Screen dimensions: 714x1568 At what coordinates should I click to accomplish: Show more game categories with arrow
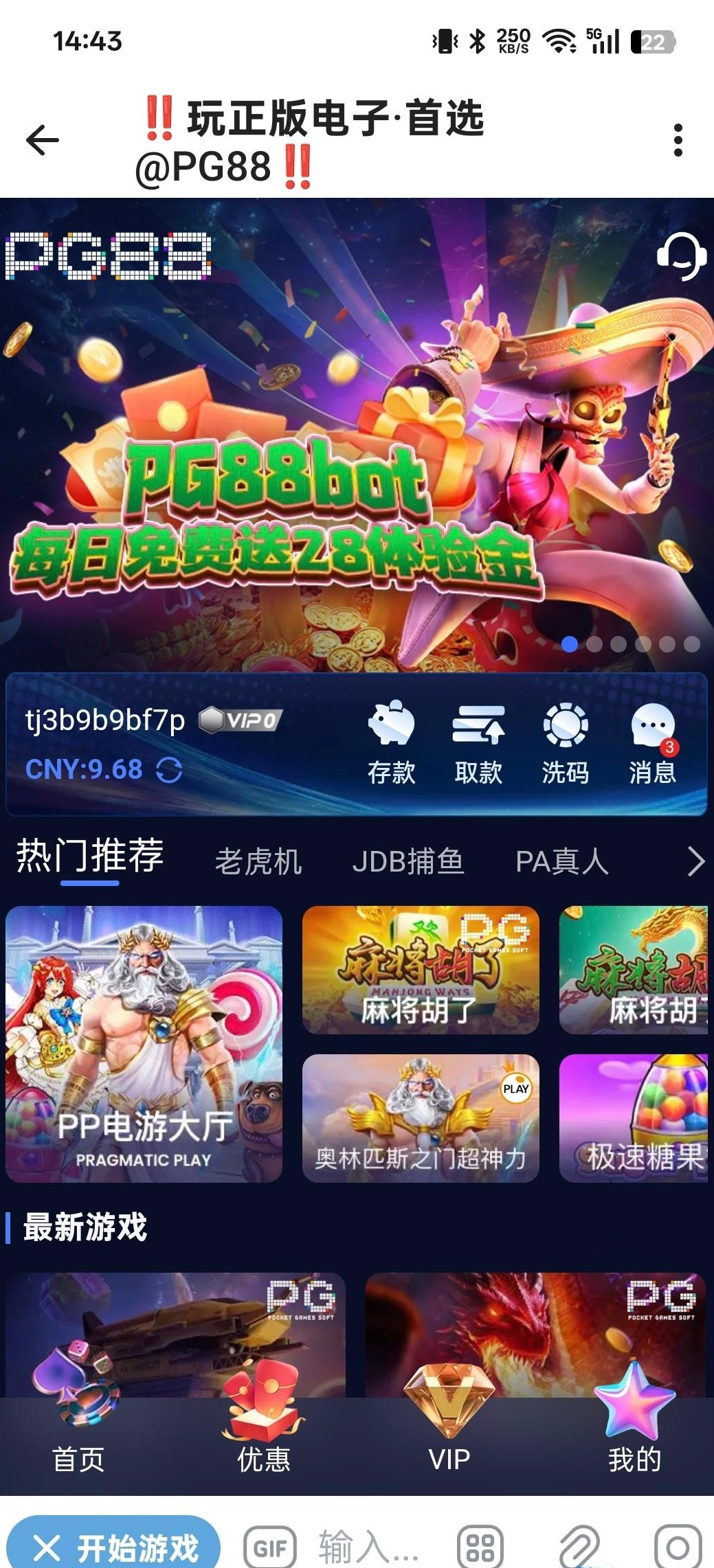[695, 861]
